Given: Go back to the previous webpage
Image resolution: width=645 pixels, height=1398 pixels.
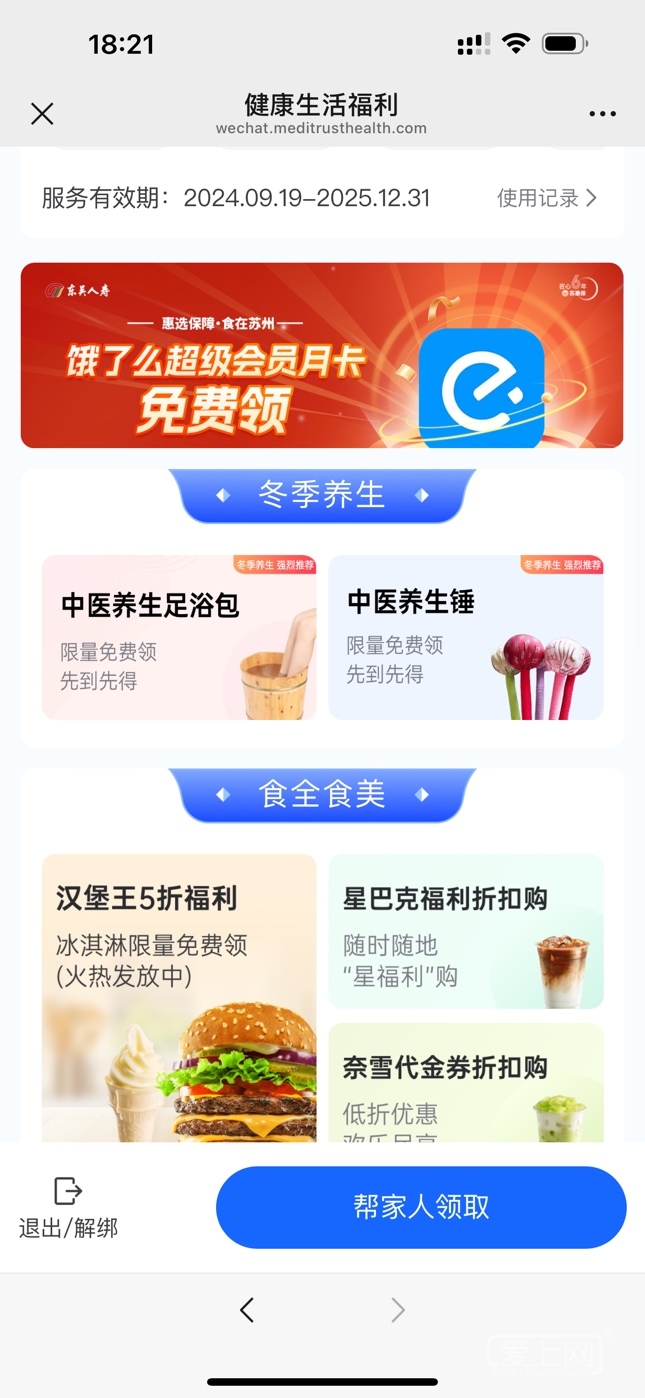Looking at the screenshot, I should (x=247, y=1309).
